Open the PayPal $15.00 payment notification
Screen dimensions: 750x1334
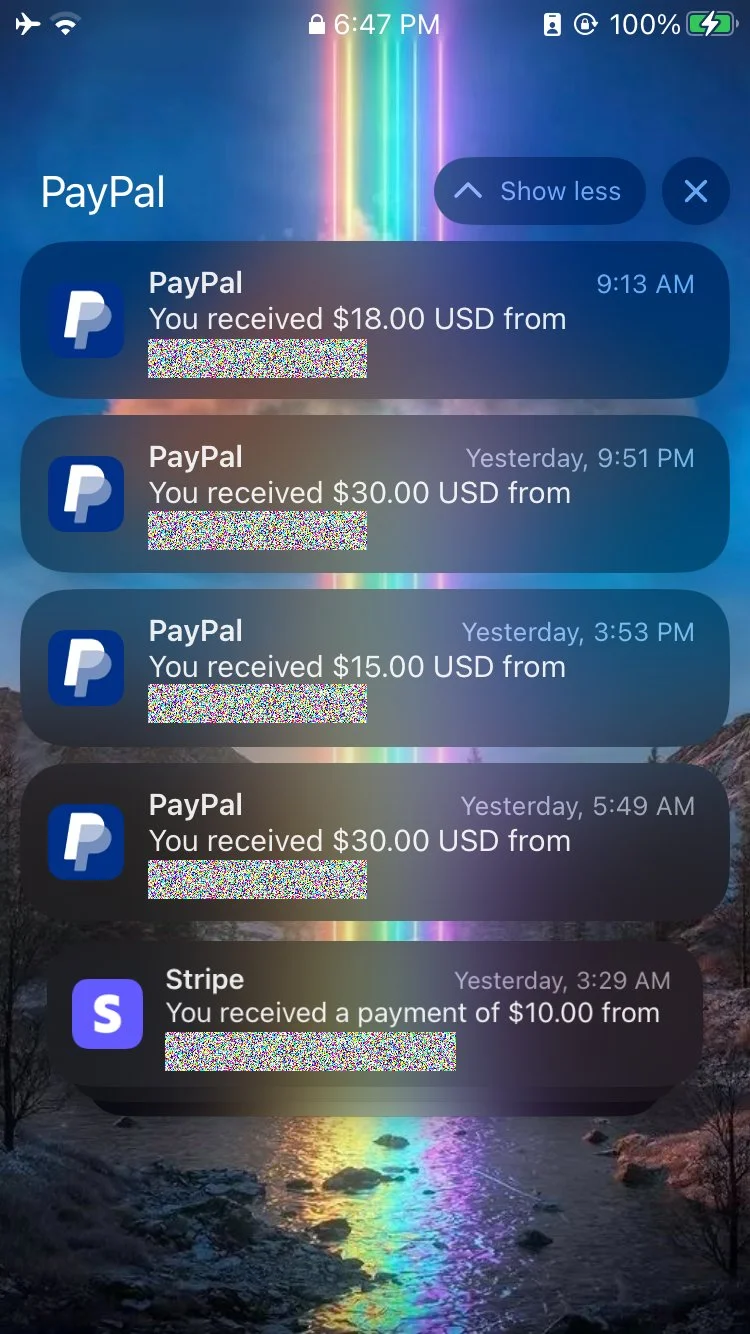point(375,668)
